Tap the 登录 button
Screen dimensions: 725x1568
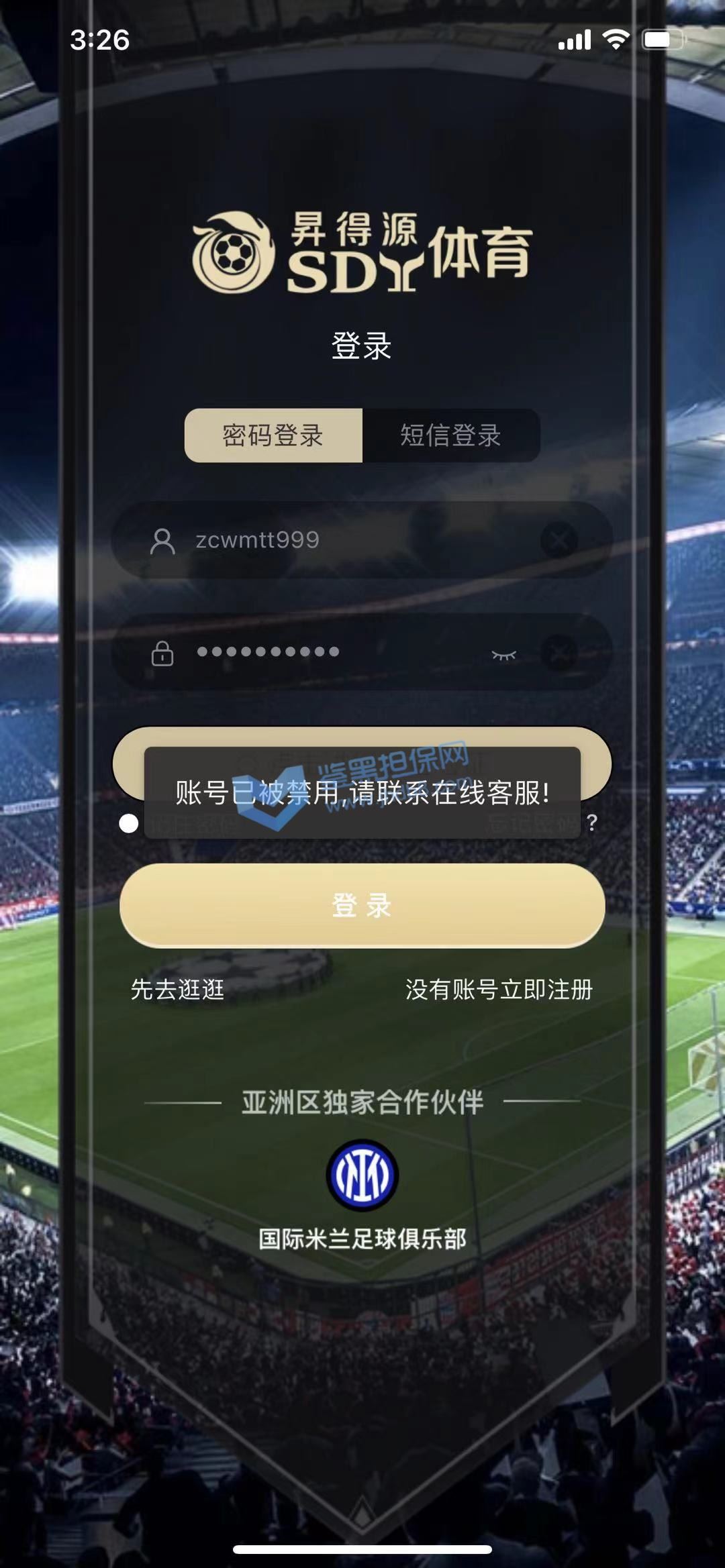[362, 906]
